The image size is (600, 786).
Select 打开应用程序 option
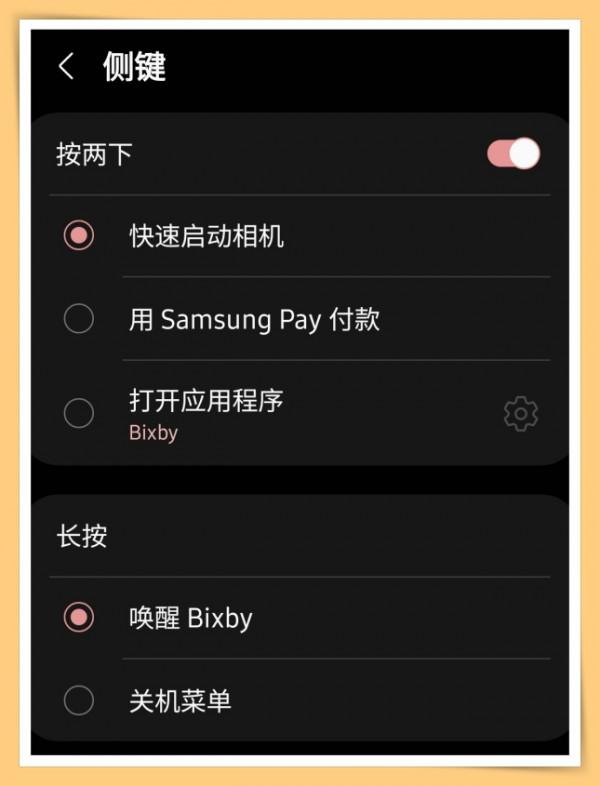point(78,413)
